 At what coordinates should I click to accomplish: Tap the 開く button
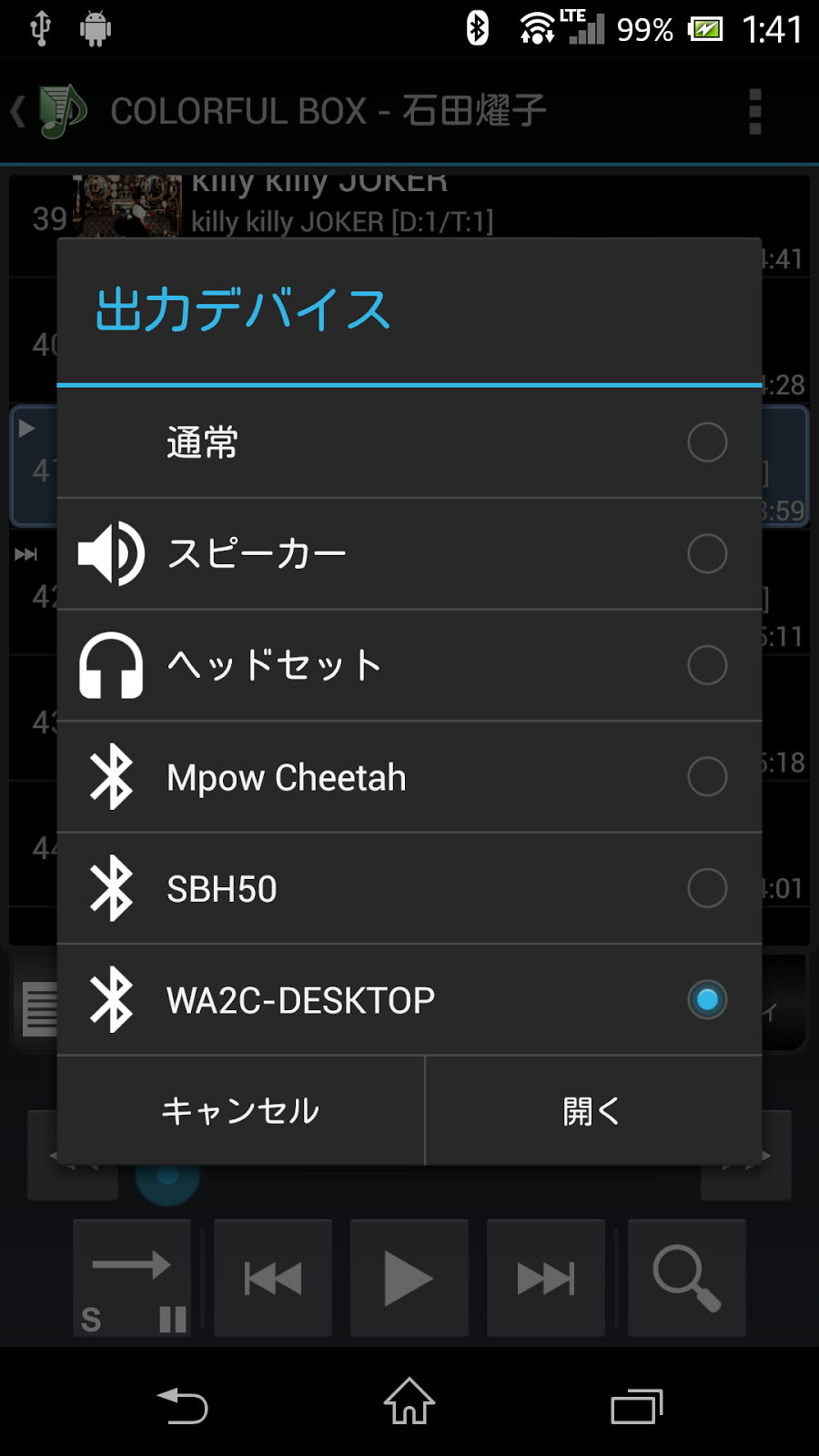(592, 1111)
